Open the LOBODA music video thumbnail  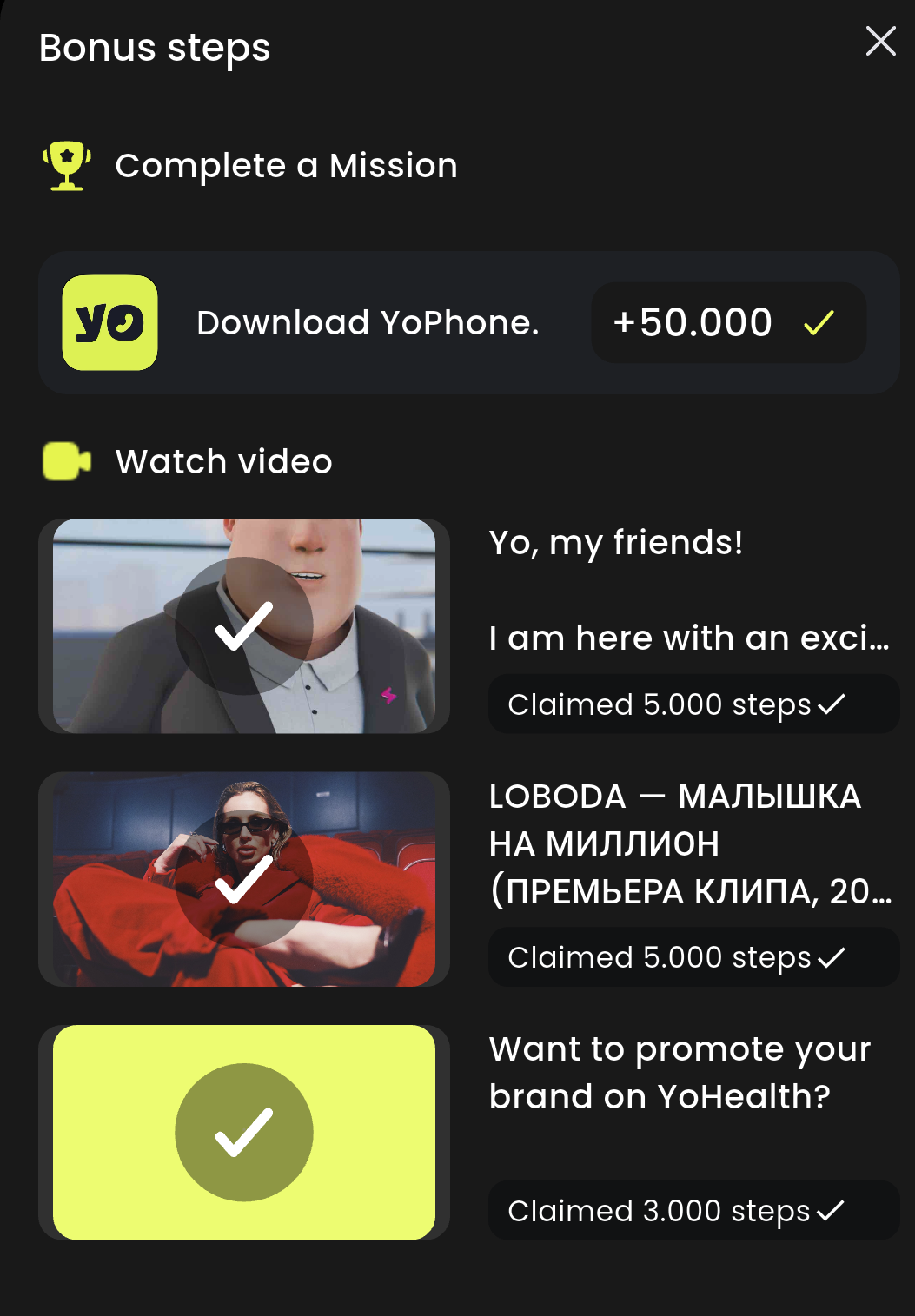click(x=244, y=879)
